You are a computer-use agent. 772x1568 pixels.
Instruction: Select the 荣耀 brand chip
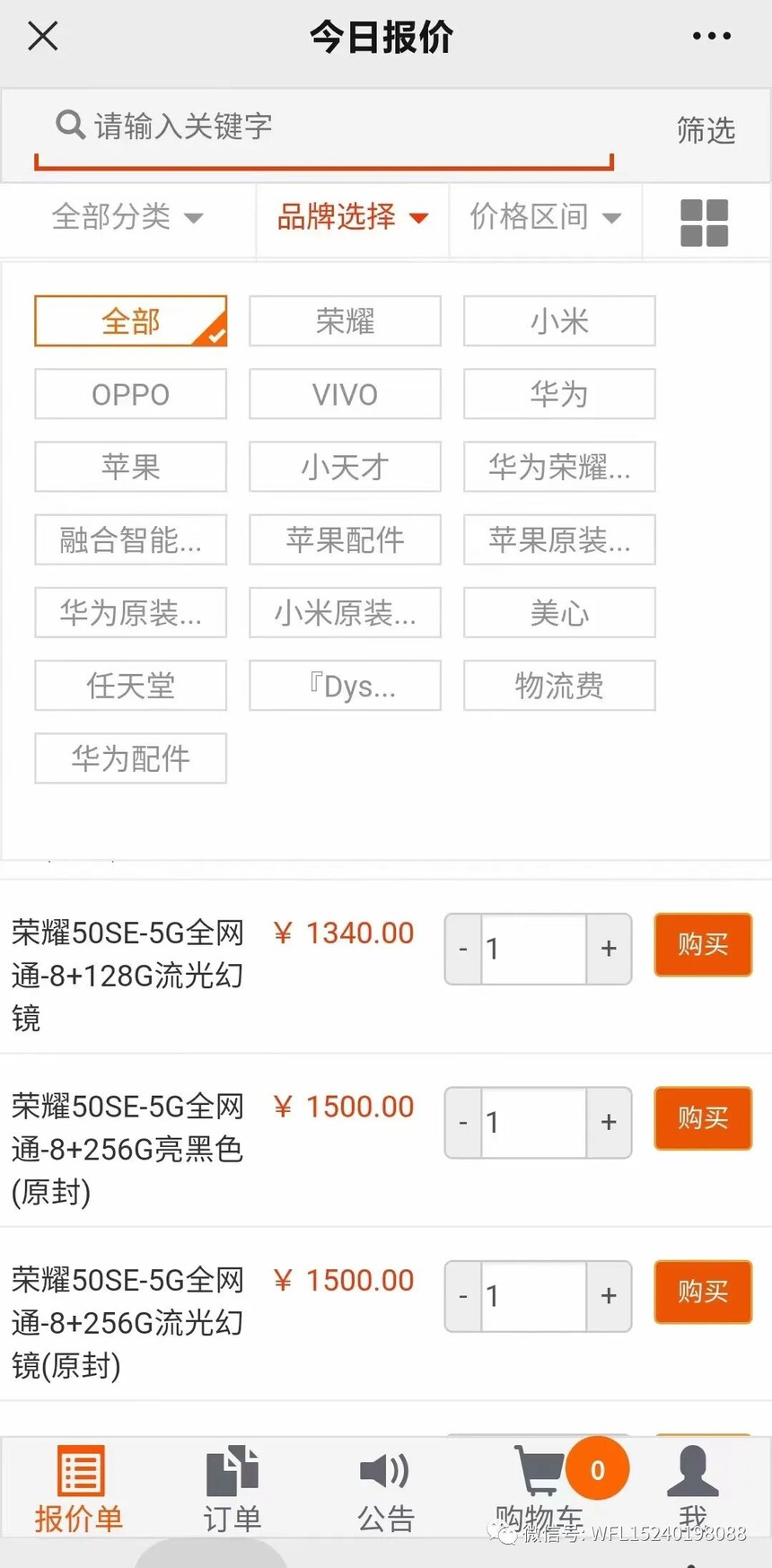coord(345,320)
